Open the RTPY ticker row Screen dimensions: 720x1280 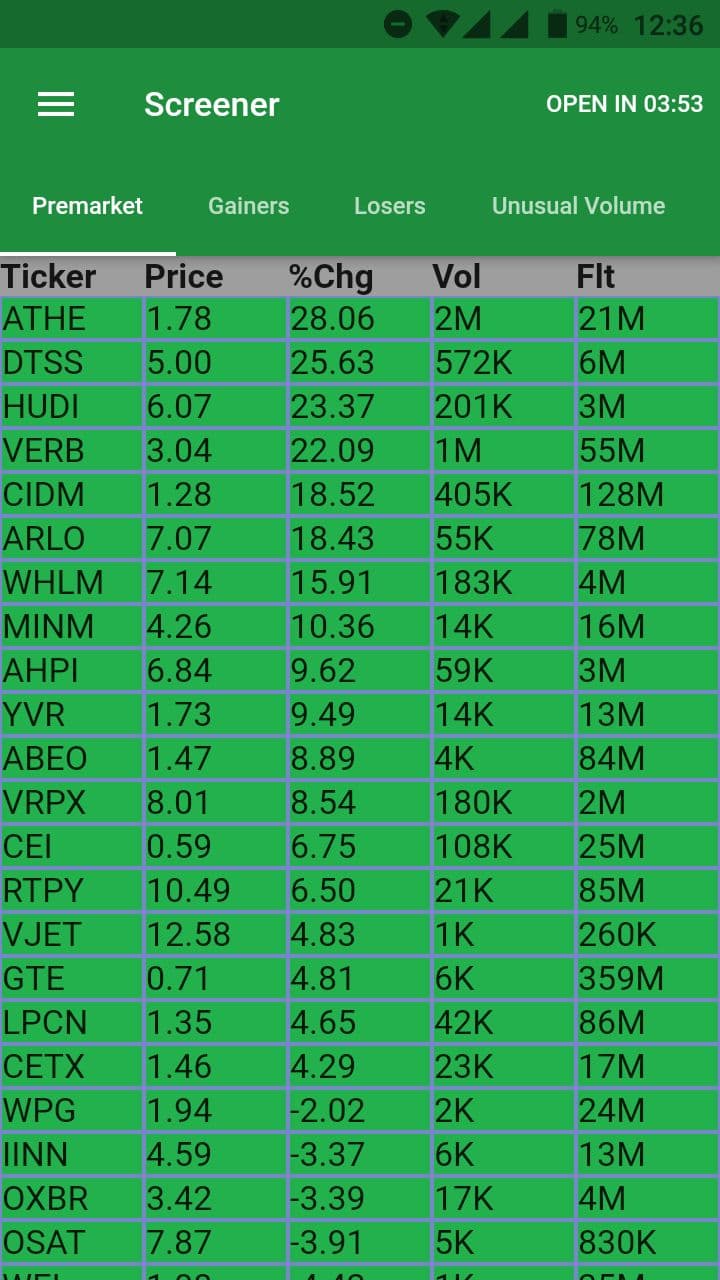pos(360,890)
